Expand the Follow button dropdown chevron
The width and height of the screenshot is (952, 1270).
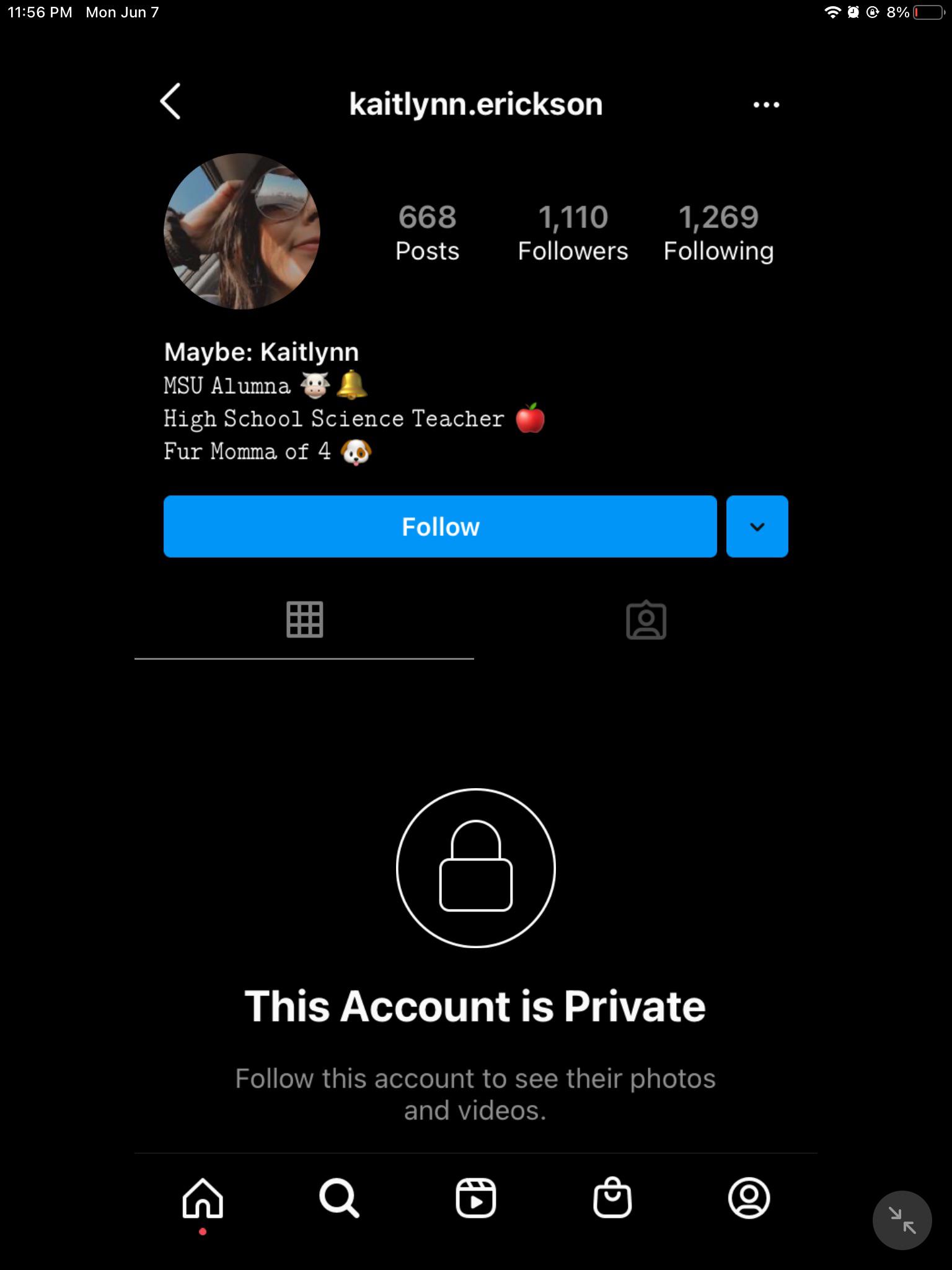click(x=757, y=526)
